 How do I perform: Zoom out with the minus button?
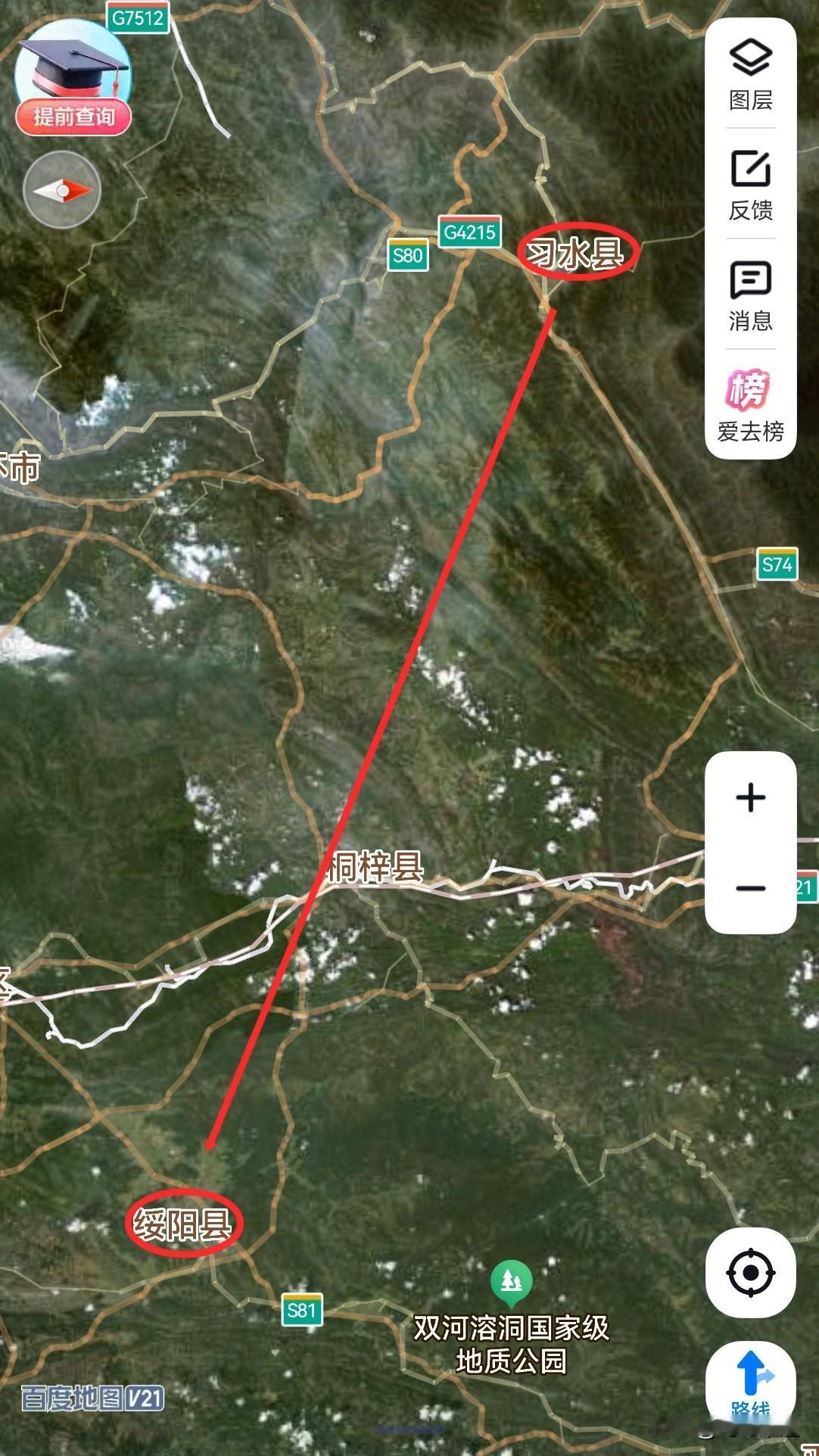click(x=750, y=888)
